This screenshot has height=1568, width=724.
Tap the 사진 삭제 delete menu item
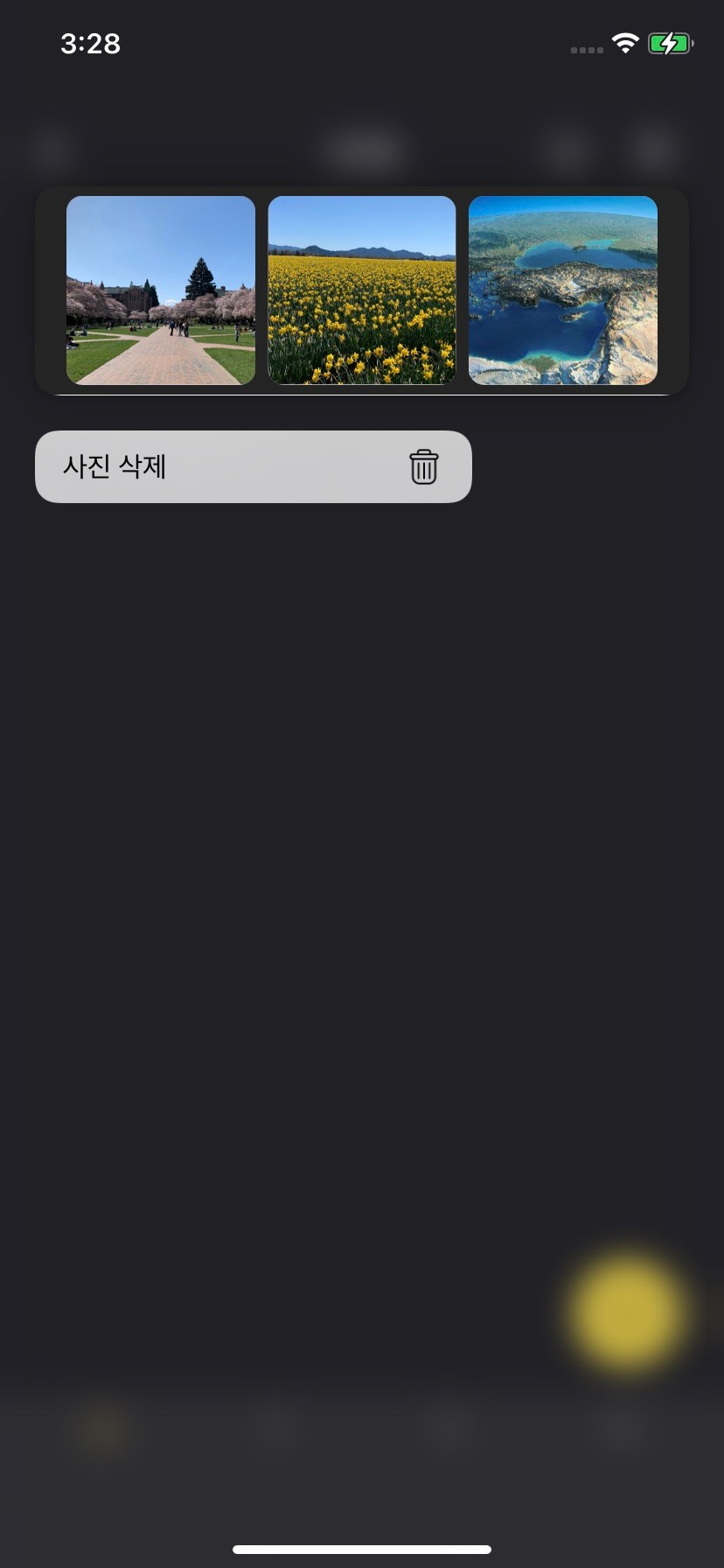253,466
